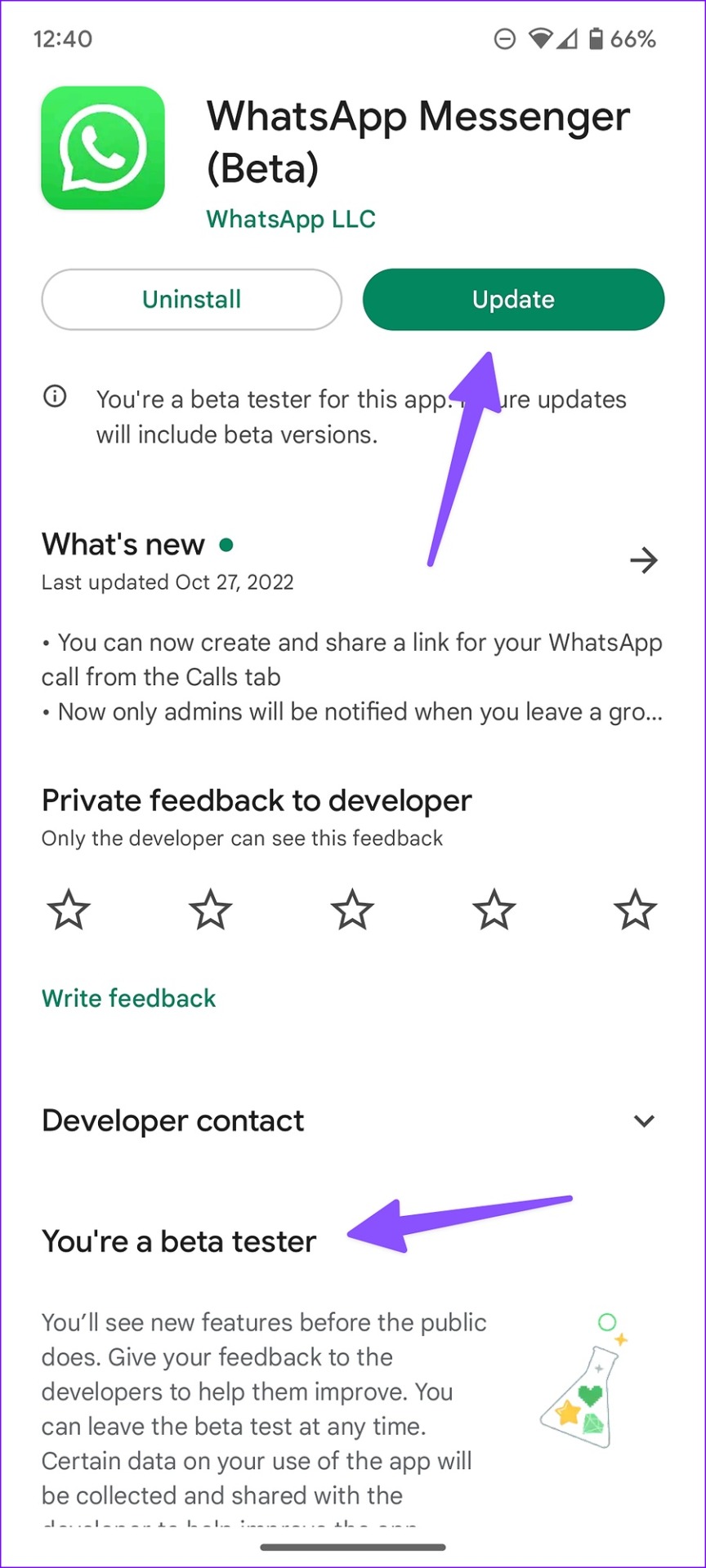Tap Write feedback link

pyautogui.click(x=129, y=998)
